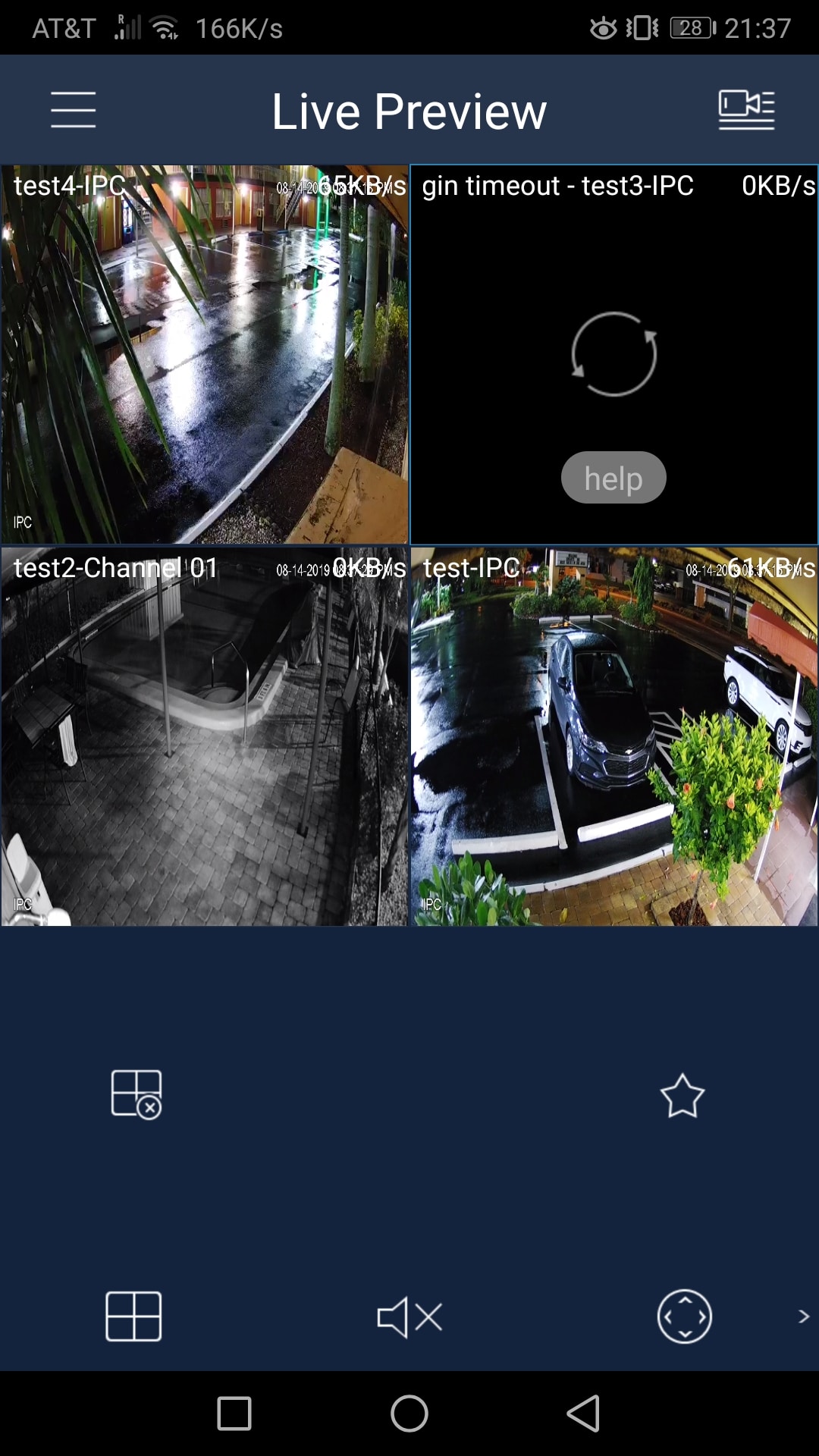Open the hamburger menu
Viewport: 819px width, 1456px height.
[x=74, y=110]
